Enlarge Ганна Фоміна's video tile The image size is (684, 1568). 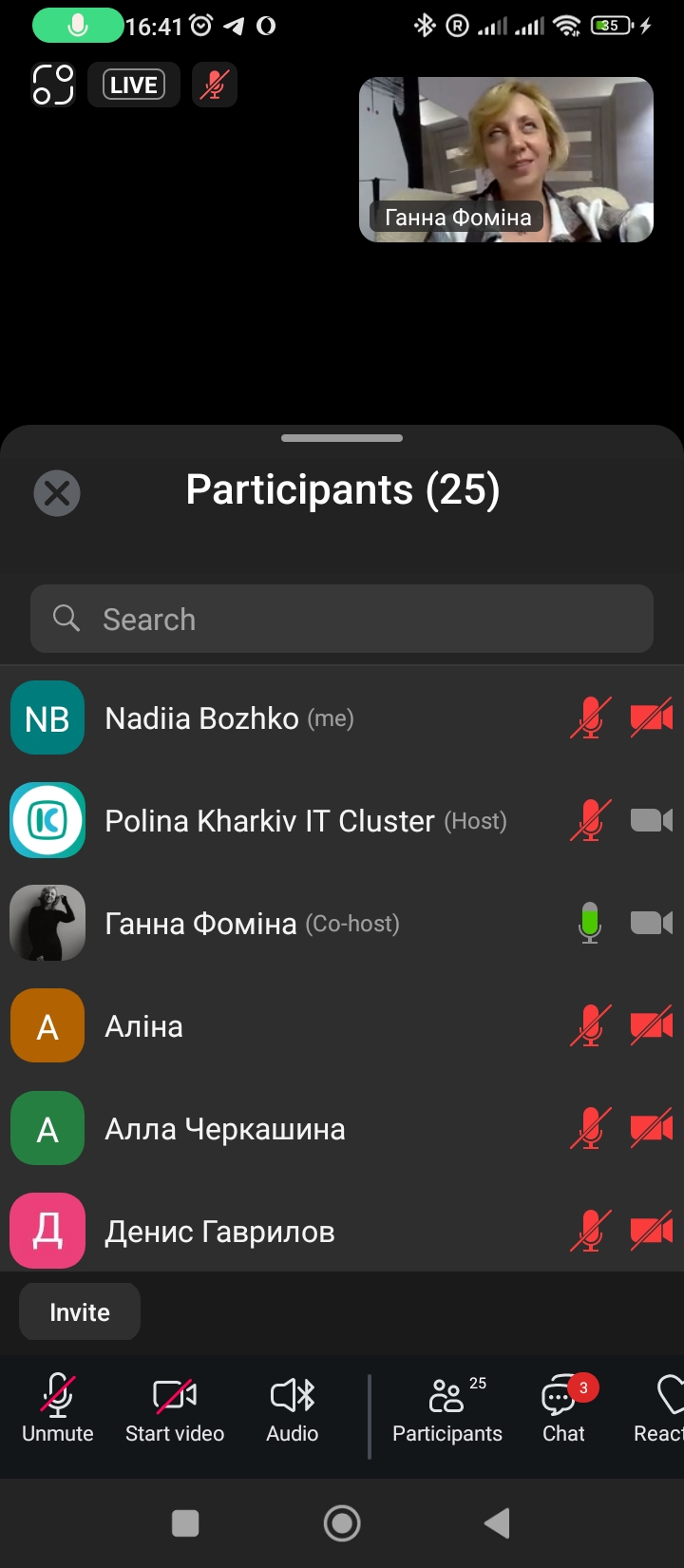(x=506, y=159)
